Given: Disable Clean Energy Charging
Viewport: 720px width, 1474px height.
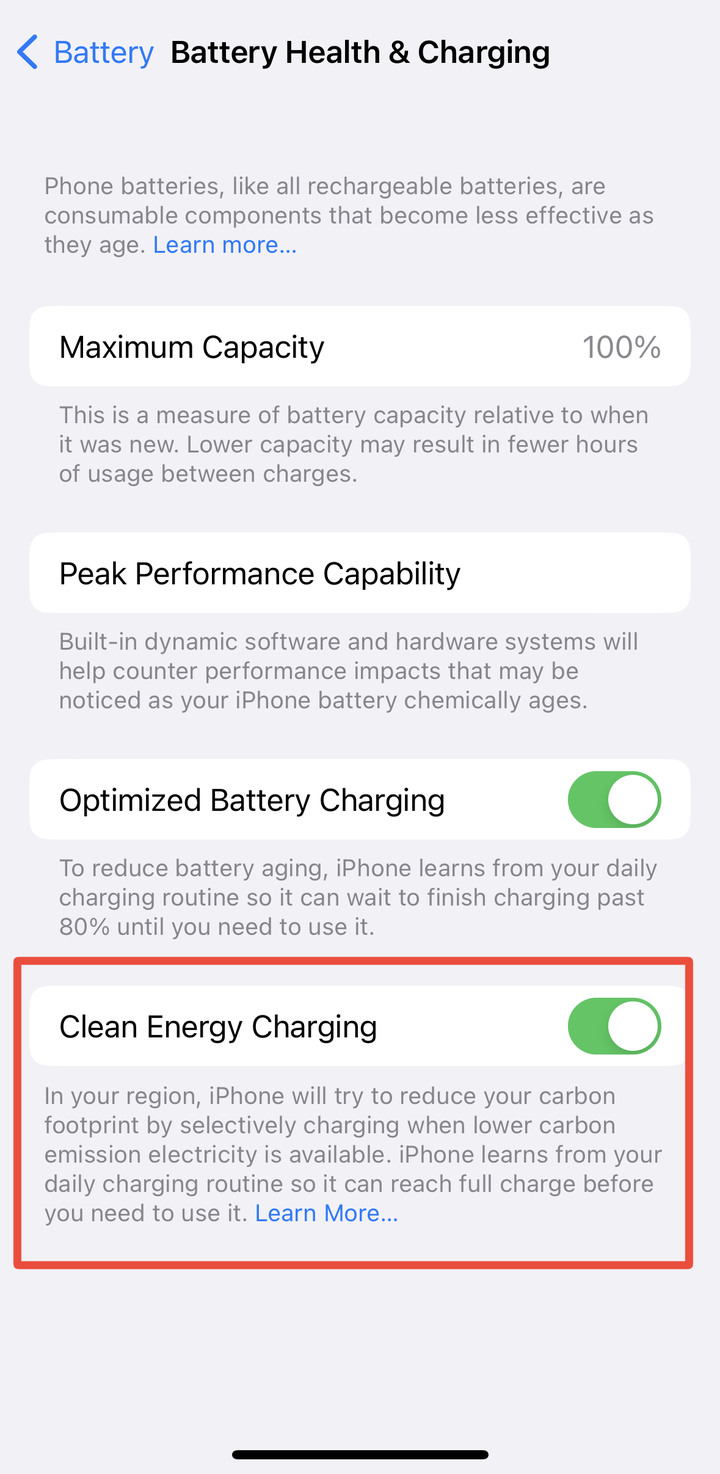Looking at the screenshot, I should pos(614,1026).
